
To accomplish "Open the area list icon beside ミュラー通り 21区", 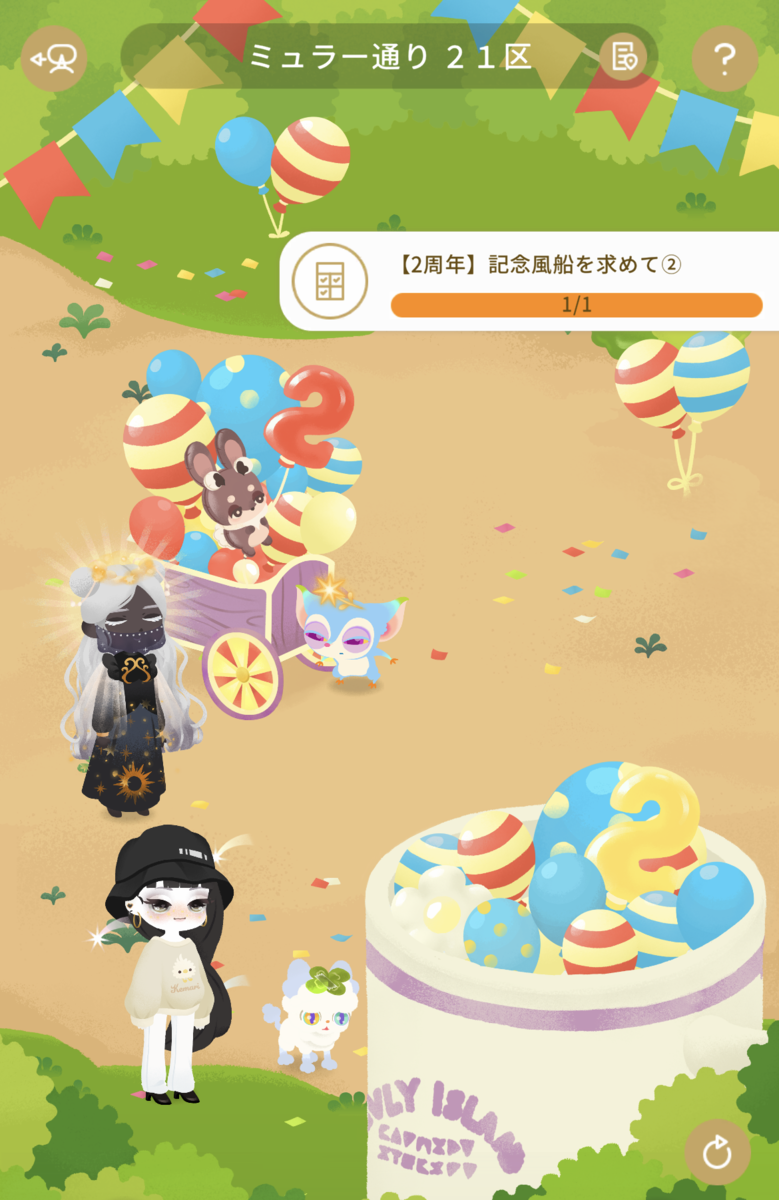I will click(625, 57).
